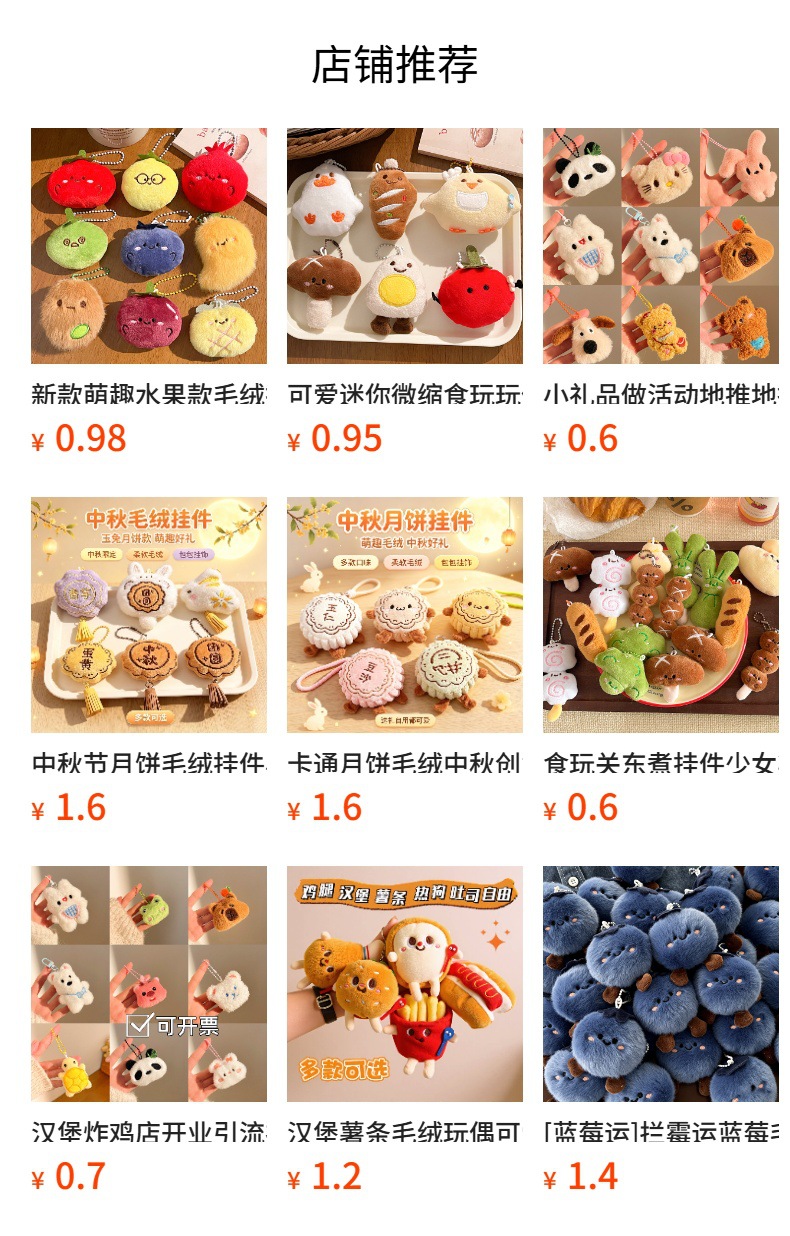Open the 新款萌趣水果款毛绒 product card
Viewport: 790px width, 1236px height.
[x=149, y=292]
